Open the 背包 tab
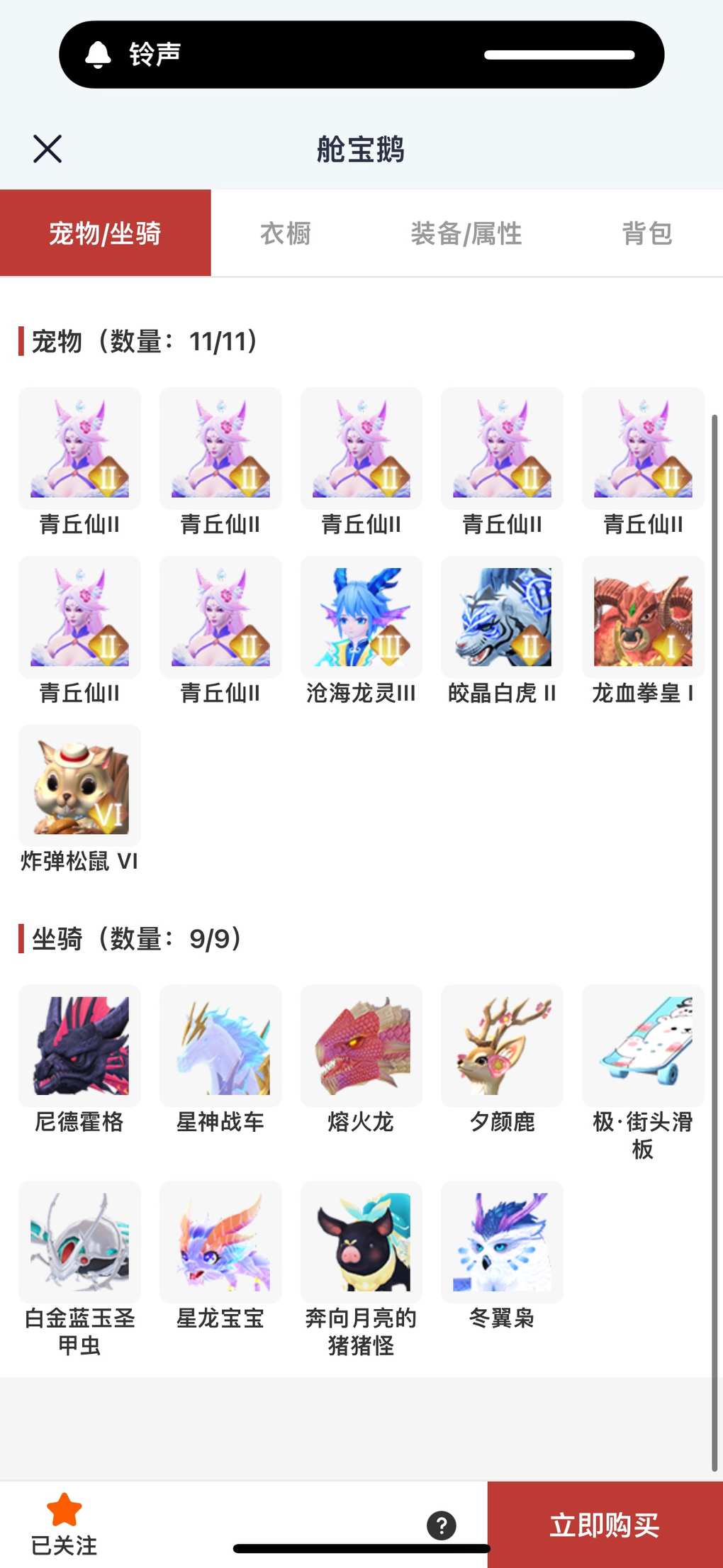Screen dimensions: 723x1568 tap(646, 233)
